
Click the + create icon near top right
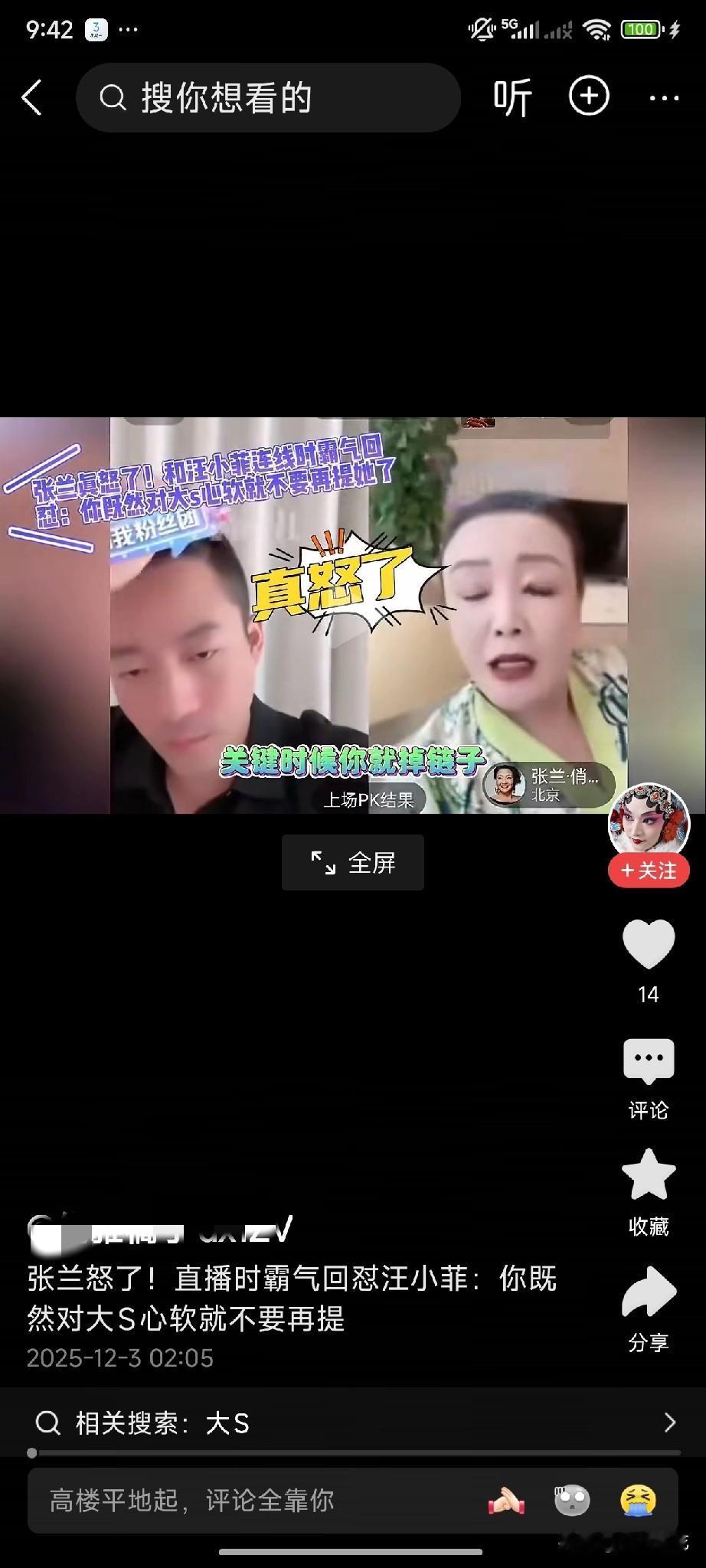coord(587,97)
